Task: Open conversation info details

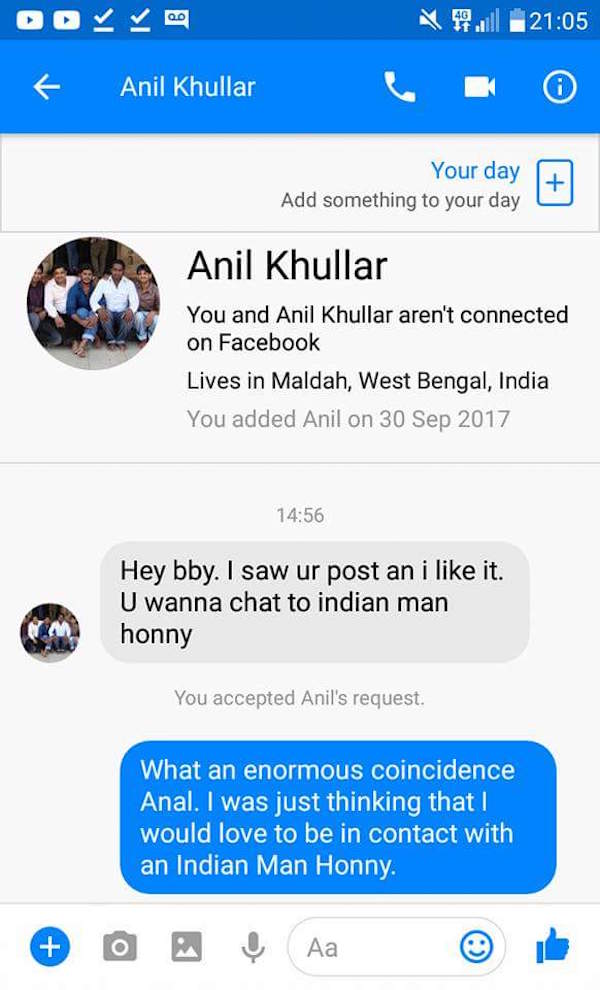Action: (559, 87)
